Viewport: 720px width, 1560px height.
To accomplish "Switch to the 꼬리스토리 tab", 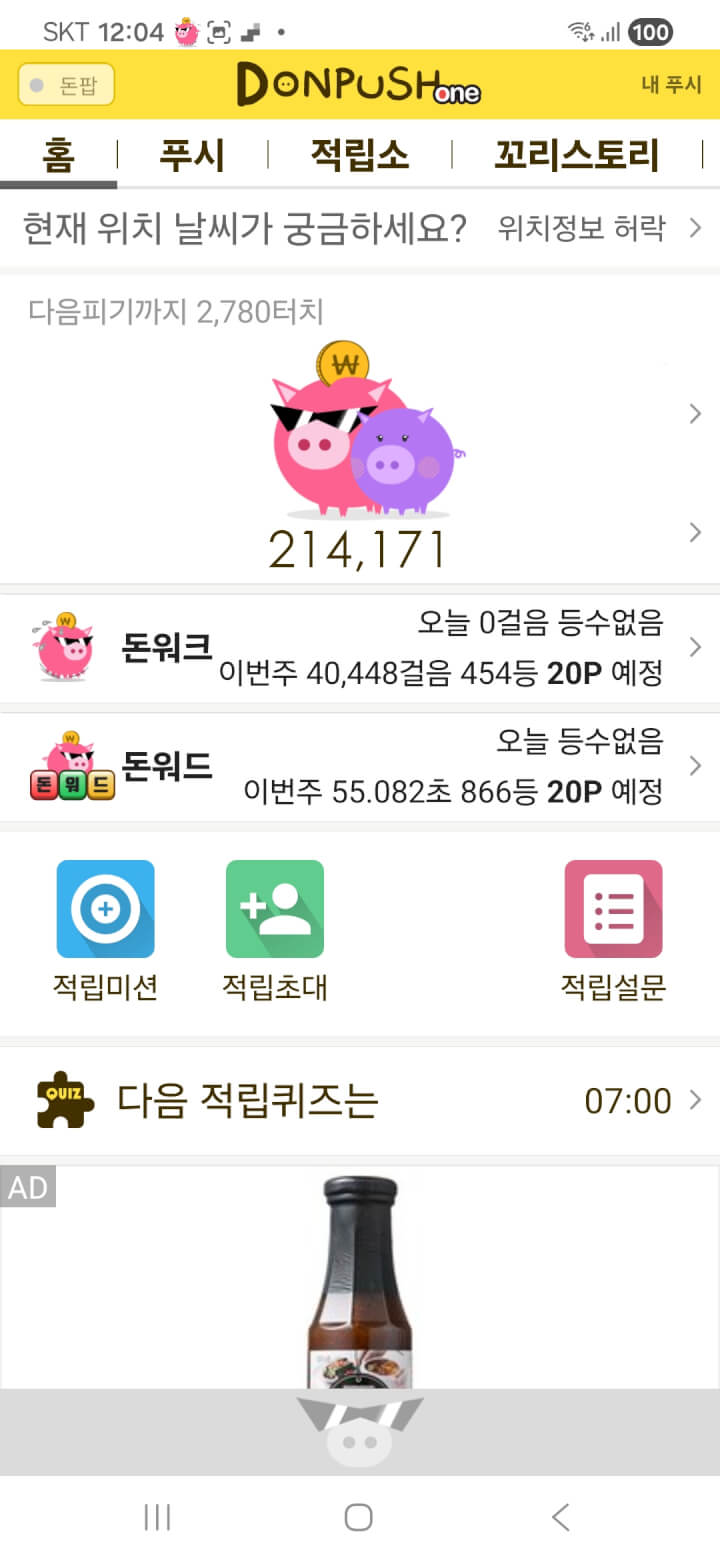I will 577,156.
